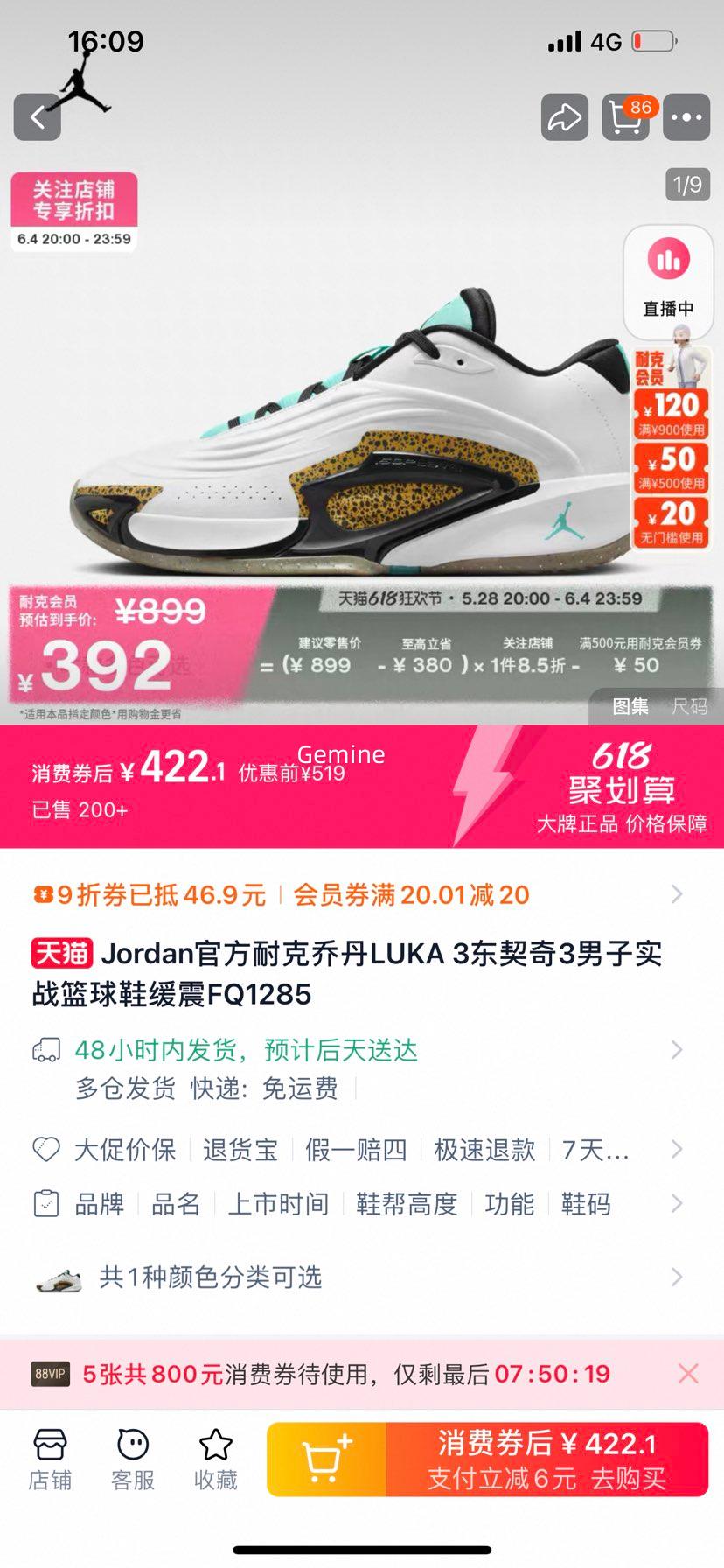Tap 去购买 to buy now
724x1568 pixels.
pos(547,1459)
